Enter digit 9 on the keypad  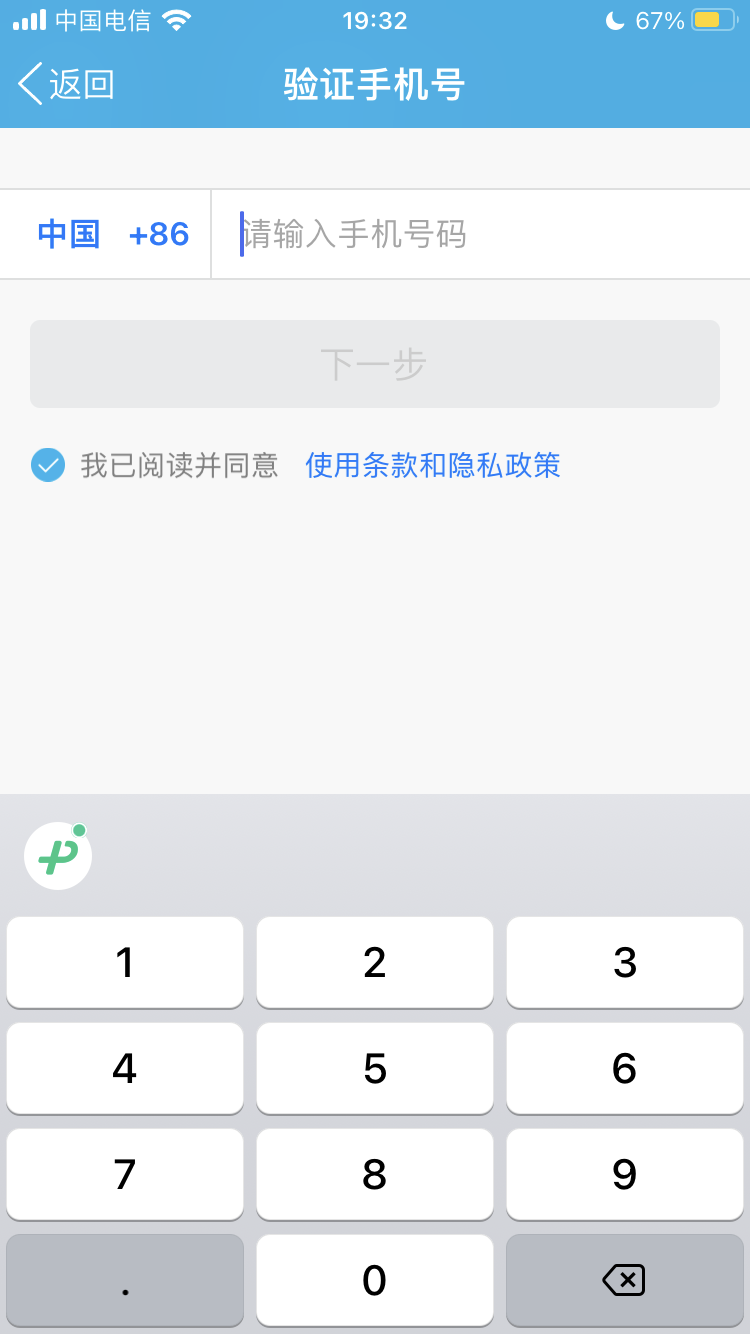tap(625, 1174)
